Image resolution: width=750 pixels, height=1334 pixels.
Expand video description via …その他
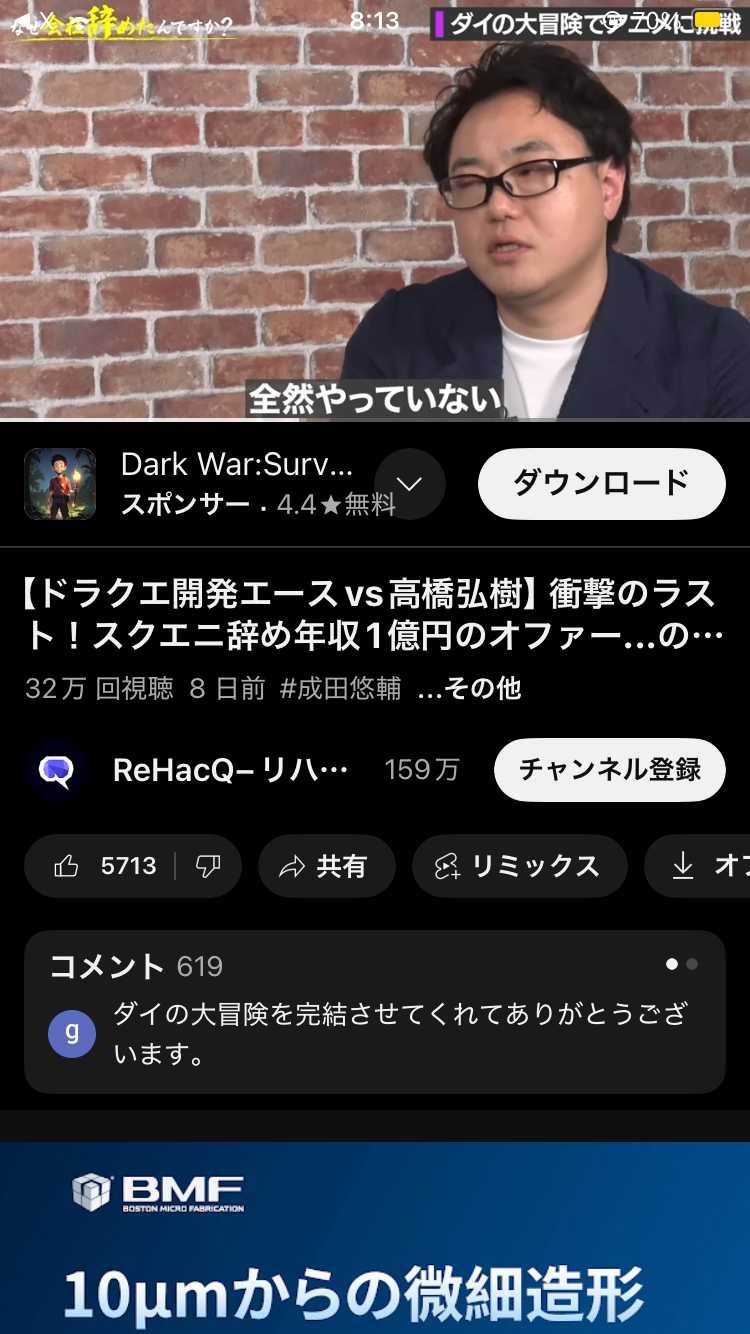click(x=469, y=688)
